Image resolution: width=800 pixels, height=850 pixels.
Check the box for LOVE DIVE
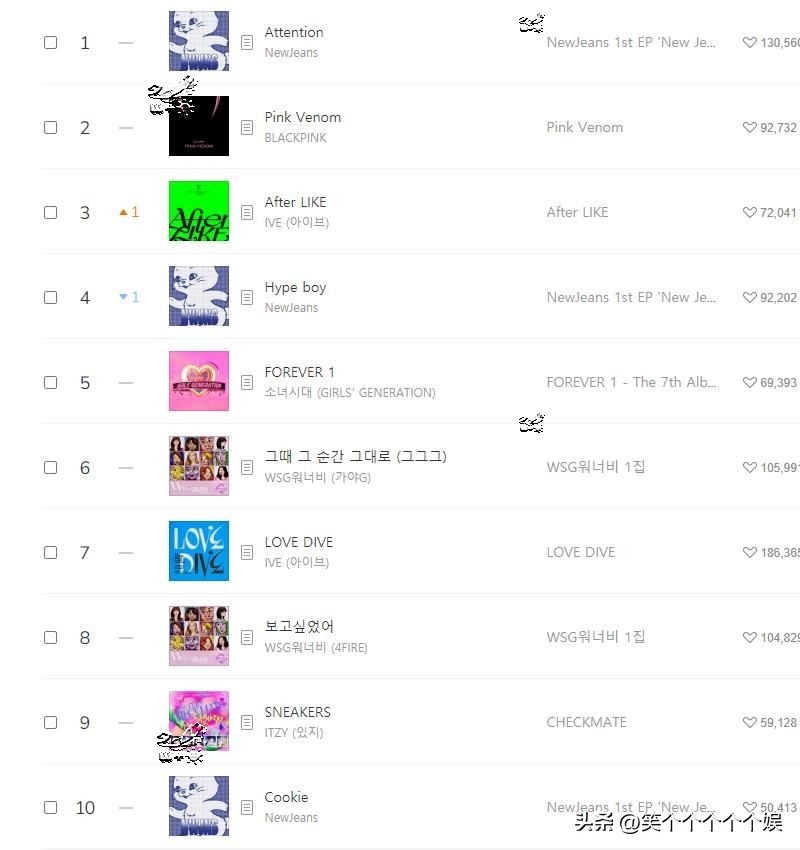[50, 553]
